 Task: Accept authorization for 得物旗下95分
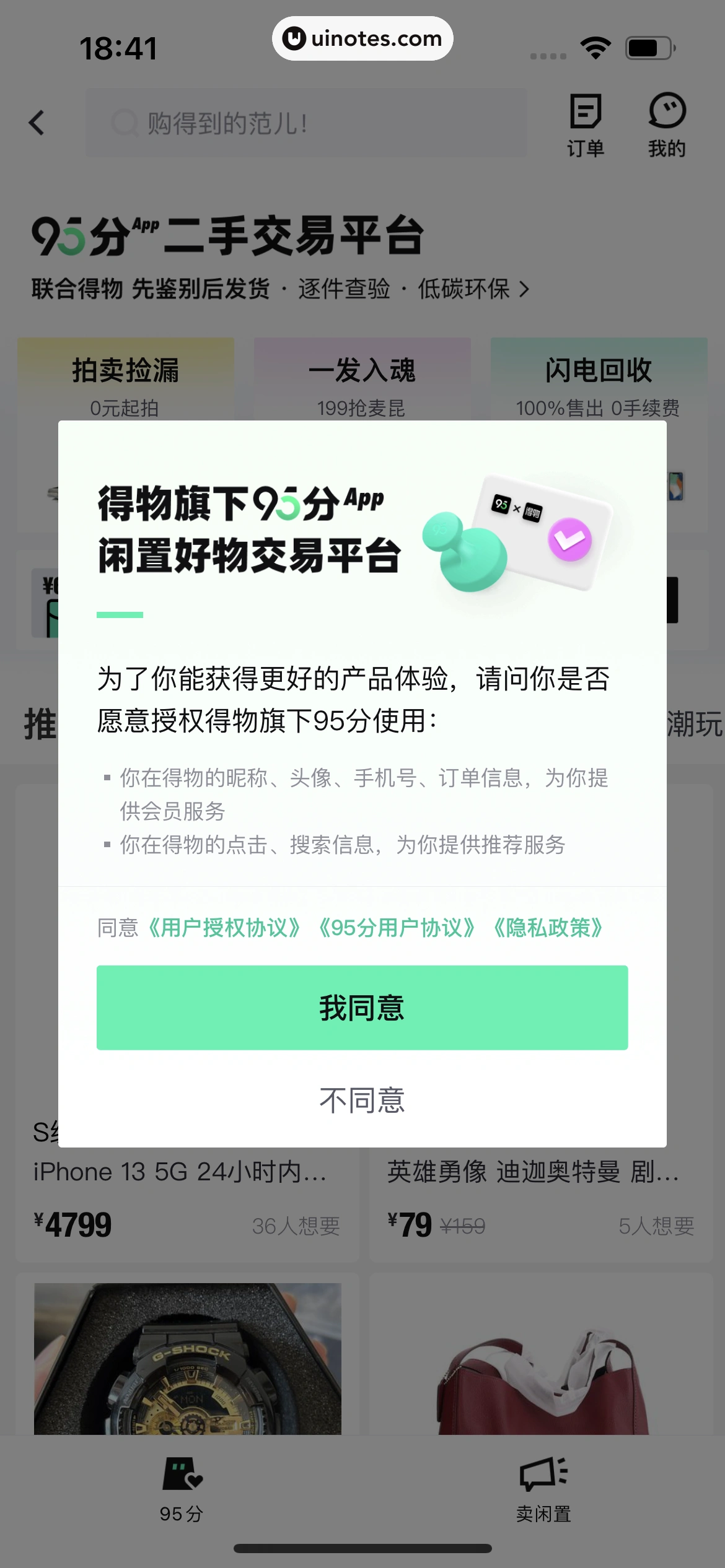pos(362,1006)
